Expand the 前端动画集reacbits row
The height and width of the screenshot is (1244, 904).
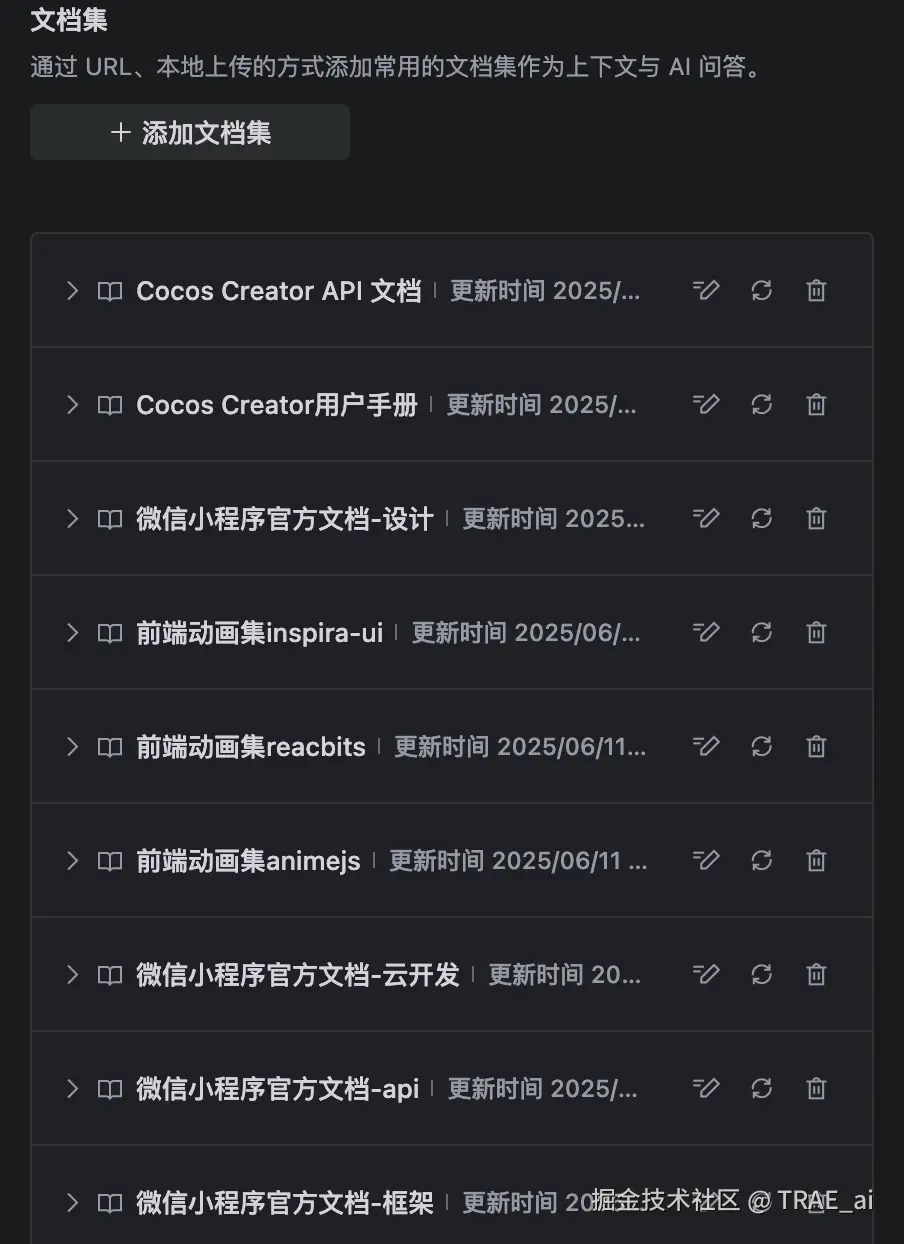[x=72, y=747]
